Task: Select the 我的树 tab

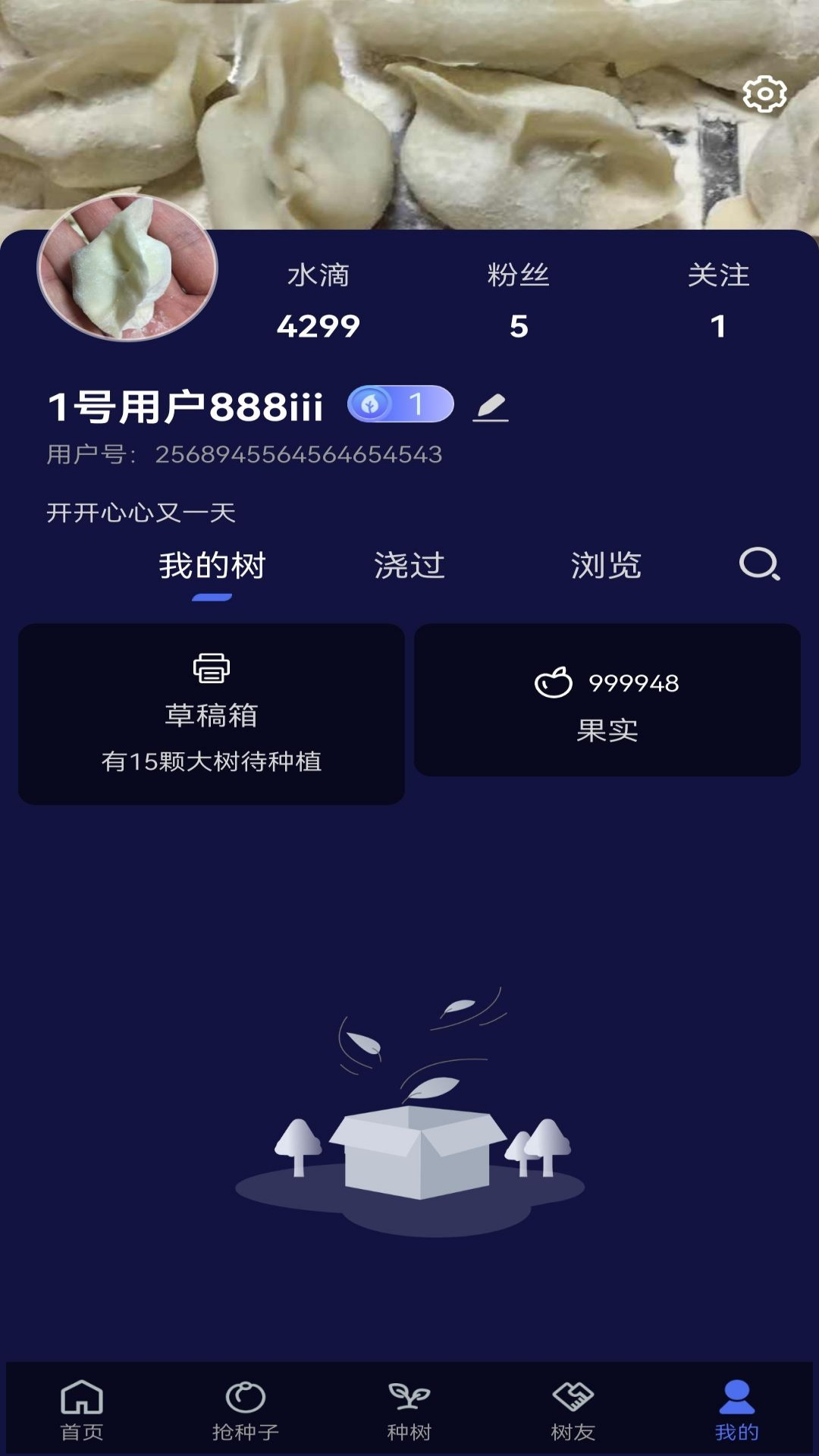Action: point(212,565)
